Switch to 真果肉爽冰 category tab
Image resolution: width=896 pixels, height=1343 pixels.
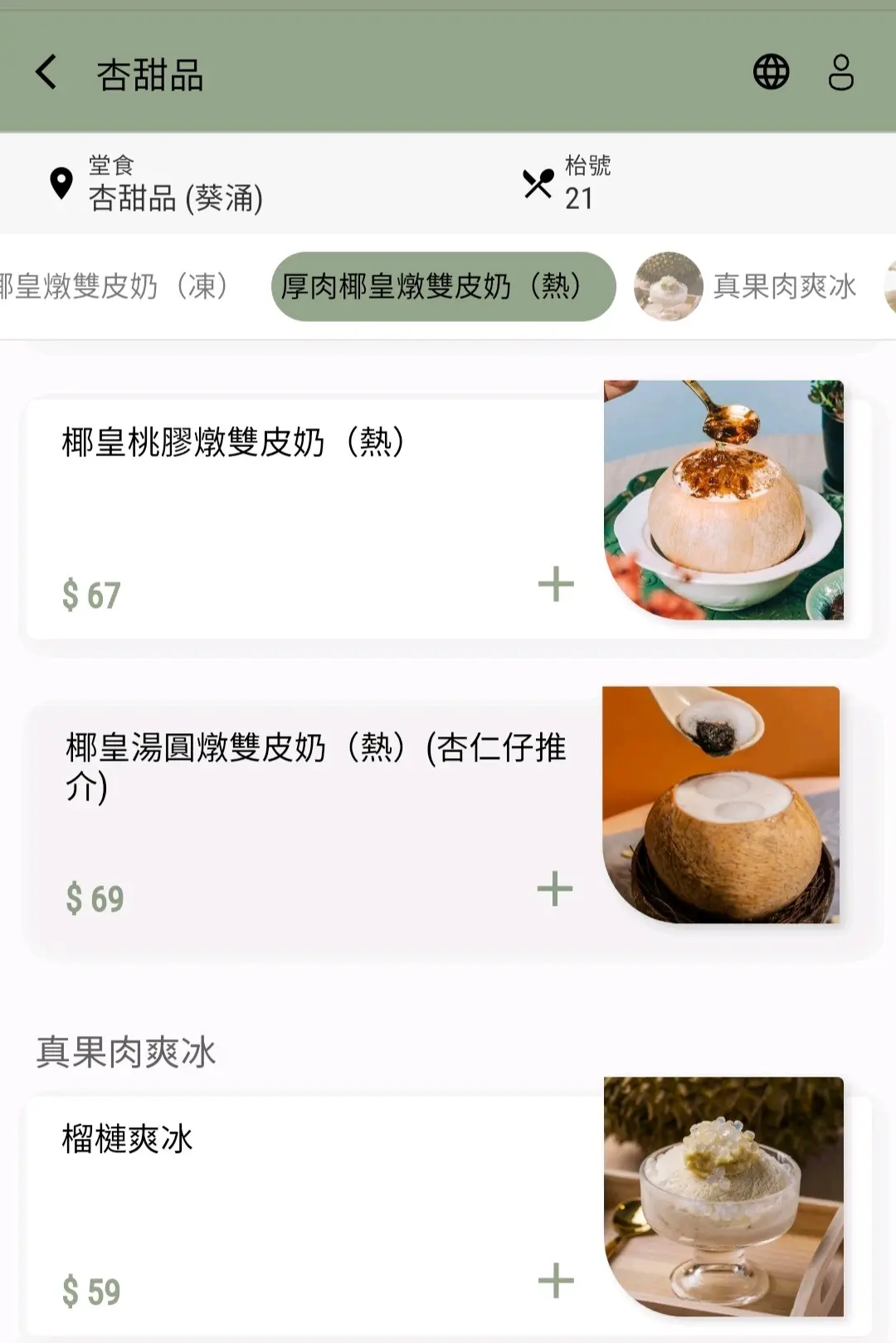coord(747,287)
